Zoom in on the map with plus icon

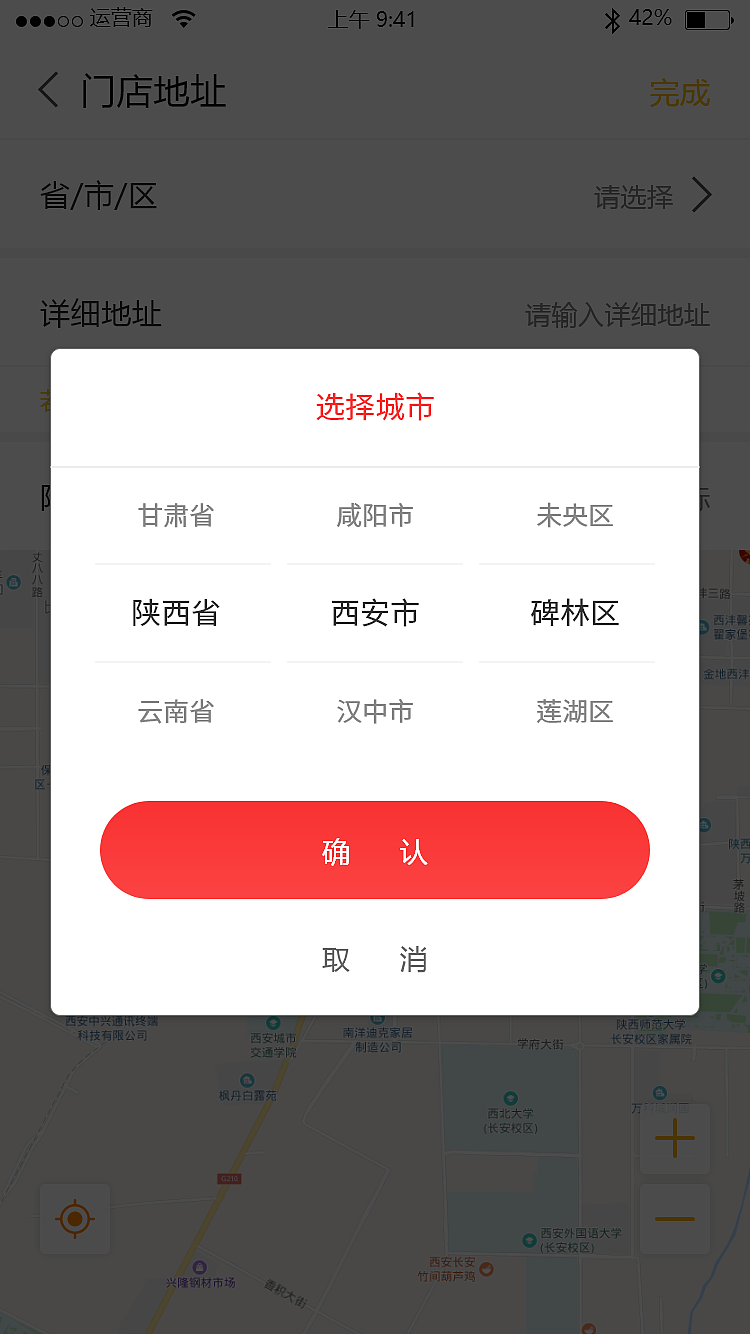click(675, 1139)
